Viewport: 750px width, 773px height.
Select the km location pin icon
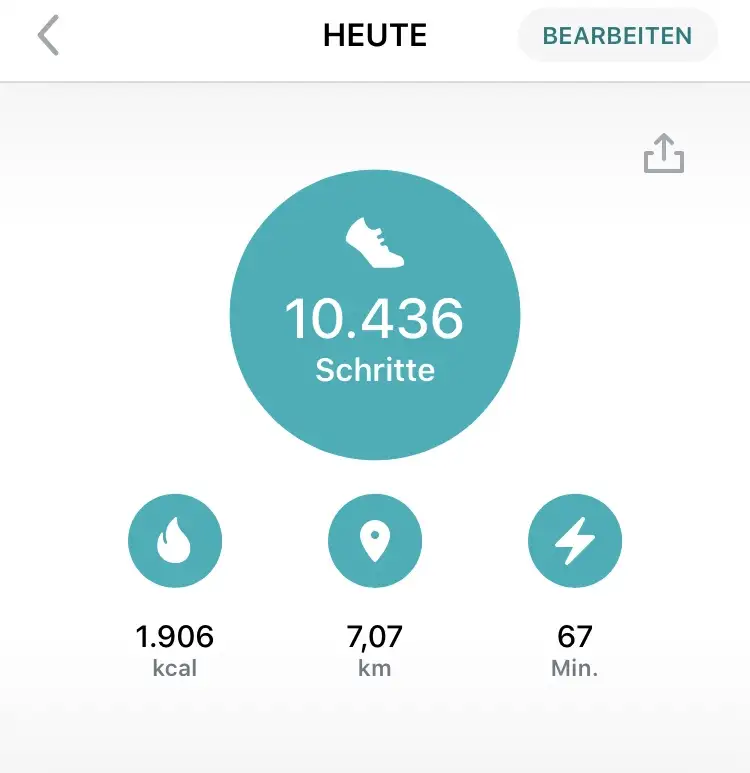tap(375, 541)
